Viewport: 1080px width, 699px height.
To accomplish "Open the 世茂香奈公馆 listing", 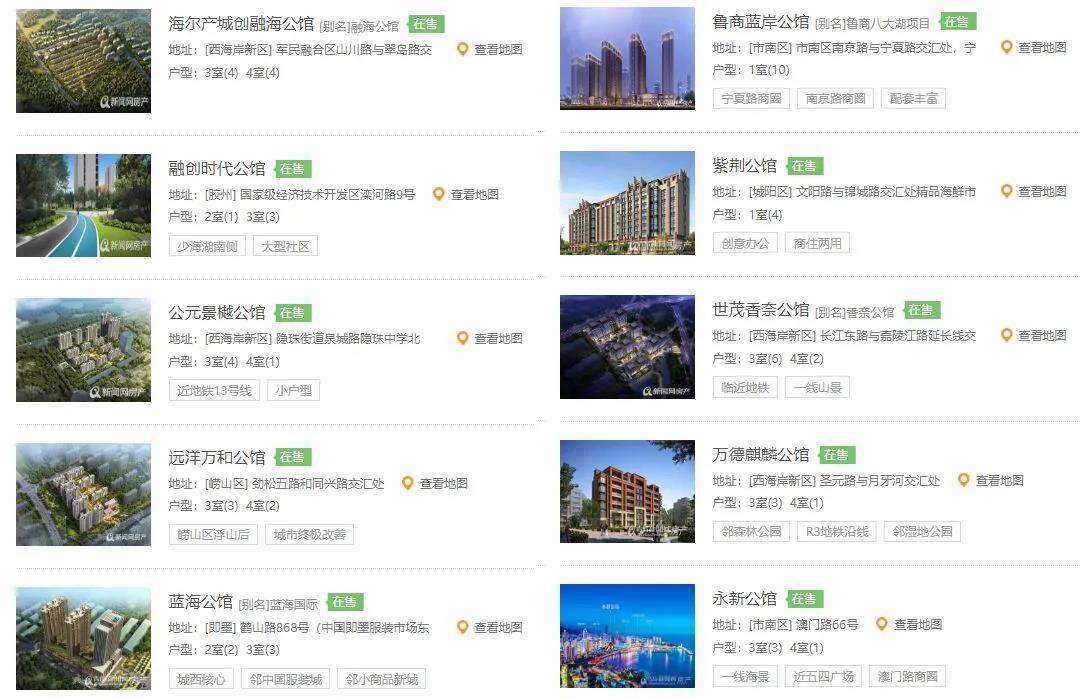I will pyautogui.click(x=761, y=310).
